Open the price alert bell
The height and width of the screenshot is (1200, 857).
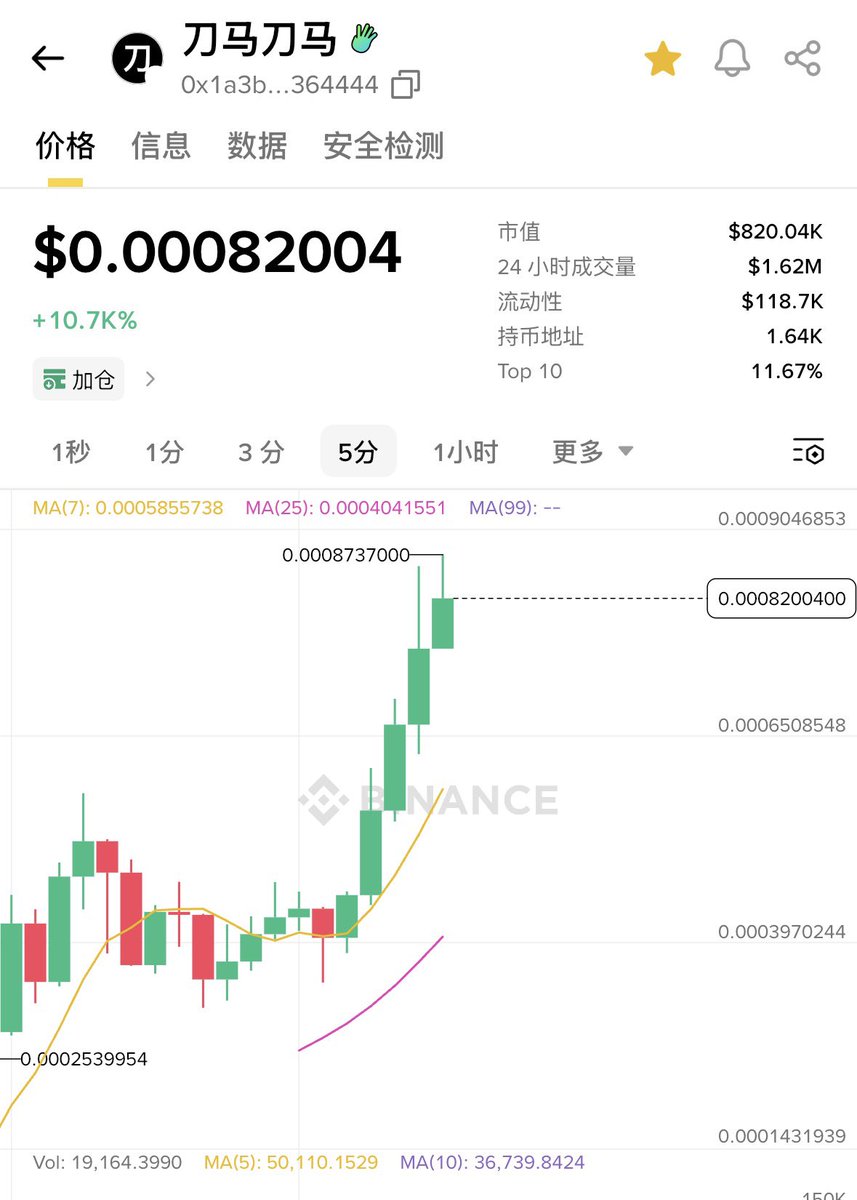click(x=732, y=59)
